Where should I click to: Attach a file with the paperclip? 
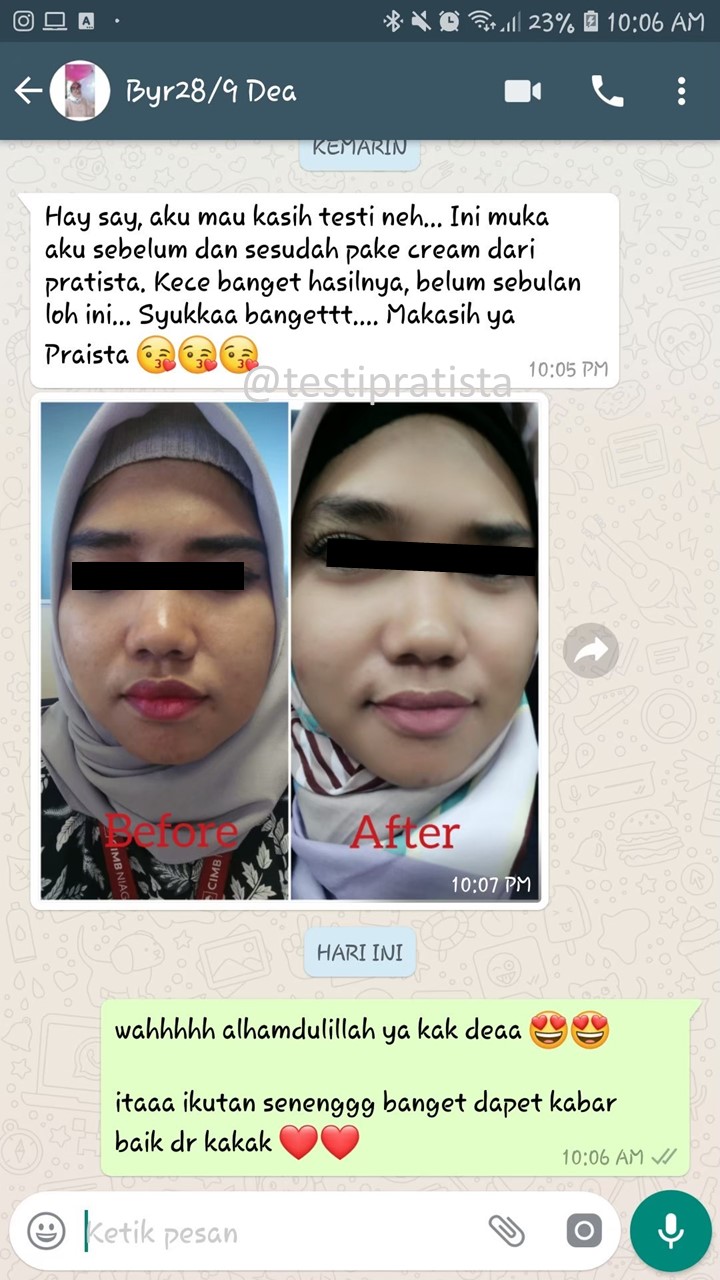tap(506, 1230)
